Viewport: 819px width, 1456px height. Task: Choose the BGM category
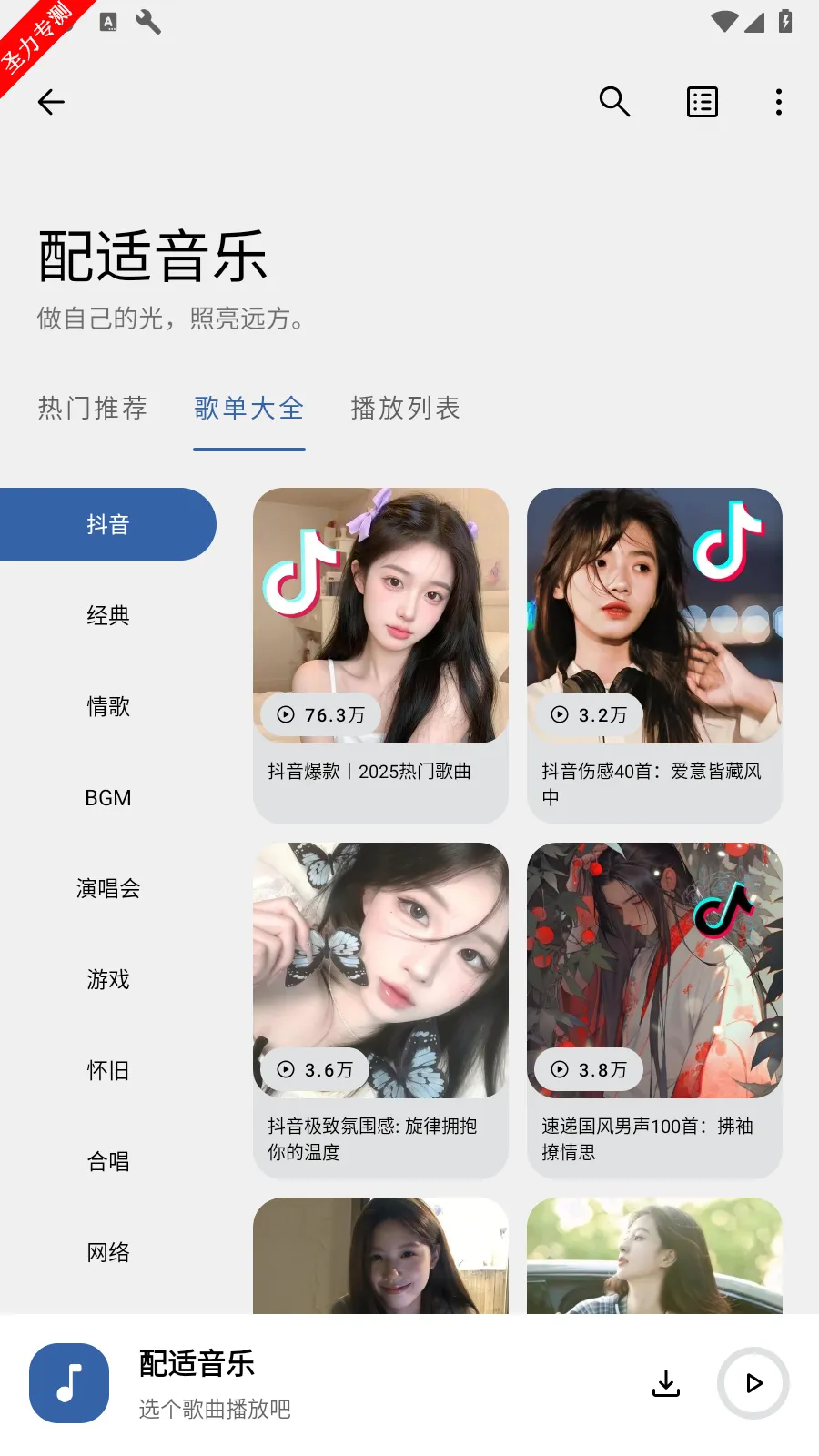pos(108,797)
